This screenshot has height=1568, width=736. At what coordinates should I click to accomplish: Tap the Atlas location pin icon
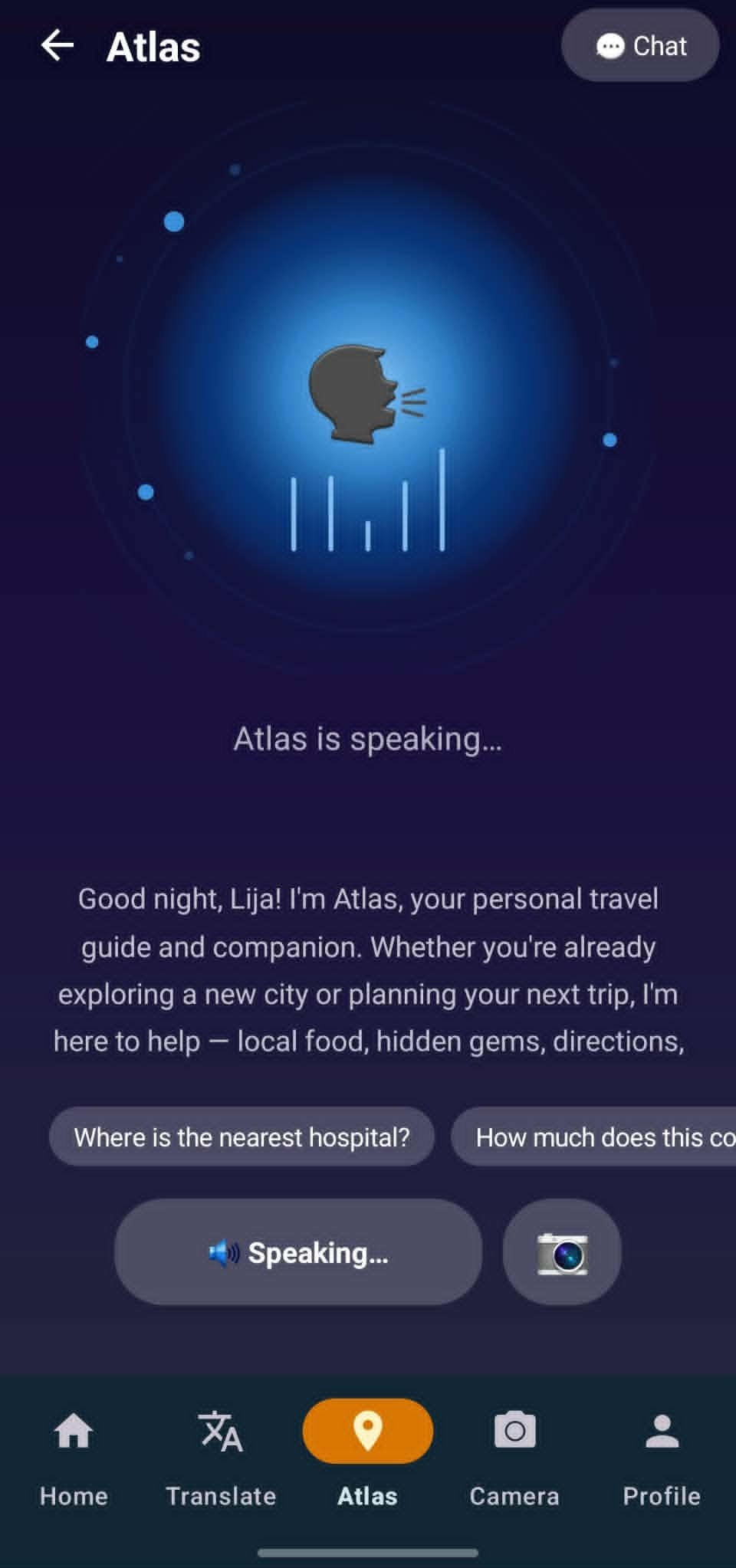click(x=367, y=1430)
